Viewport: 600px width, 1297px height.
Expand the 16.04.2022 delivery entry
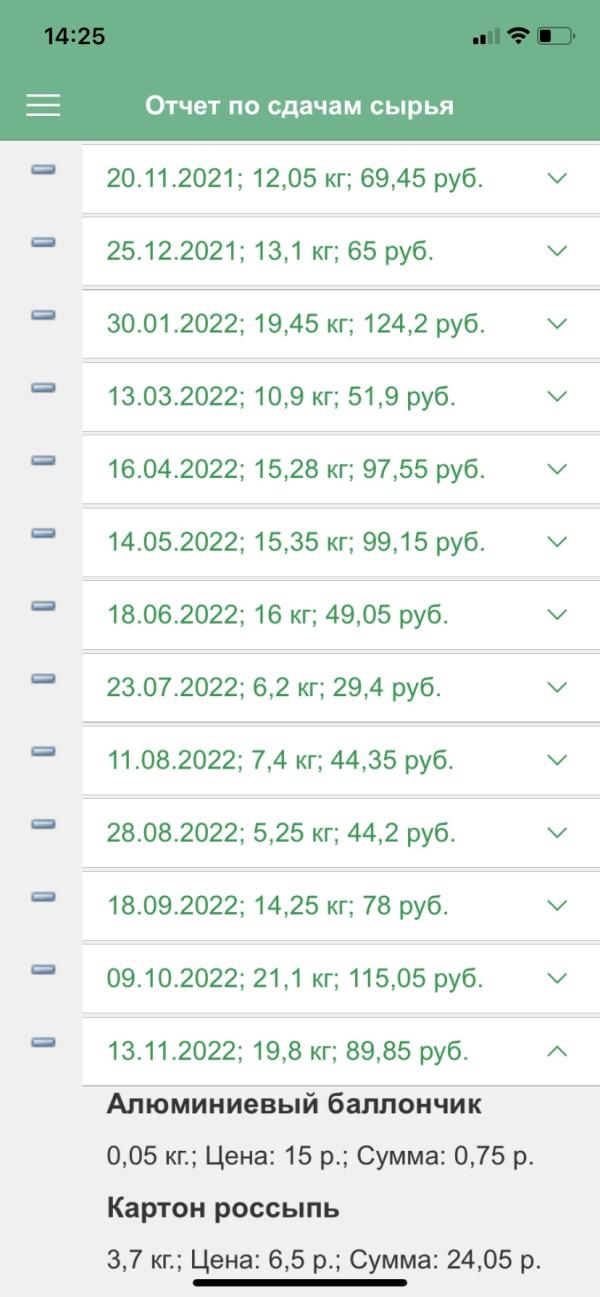pyautogui.click(x=558, y=469)
